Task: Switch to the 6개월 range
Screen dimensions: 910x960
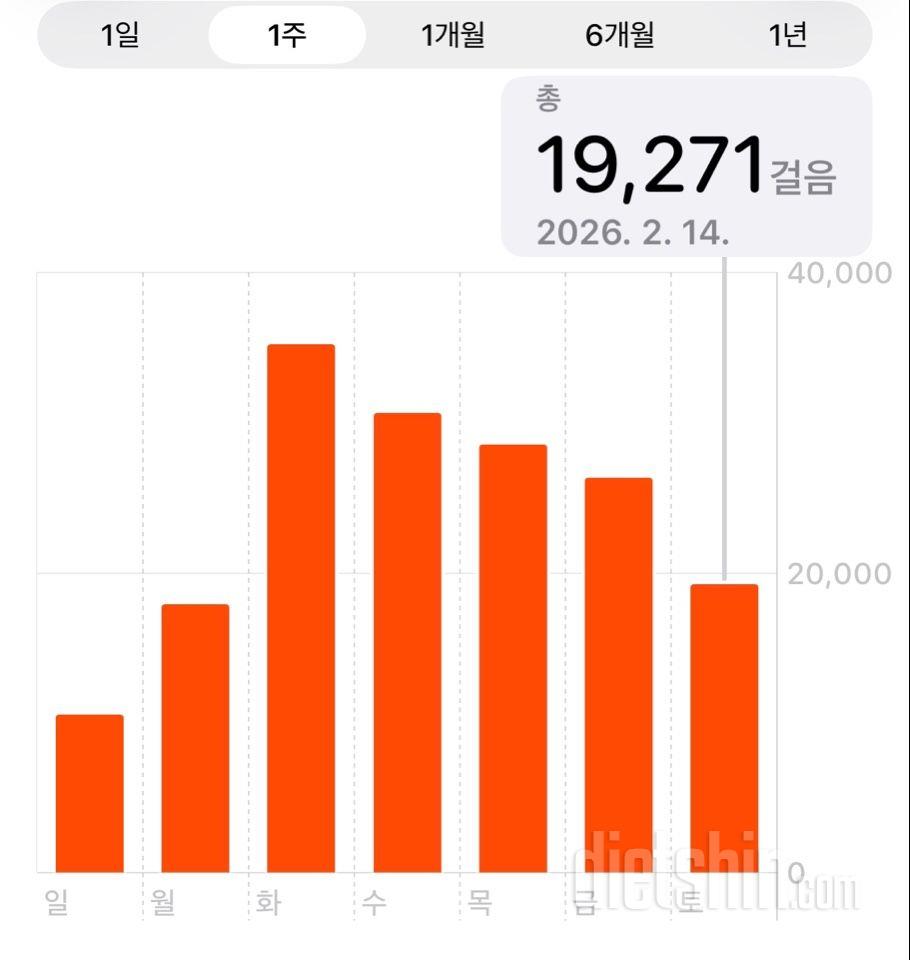Action: [620, 36]
